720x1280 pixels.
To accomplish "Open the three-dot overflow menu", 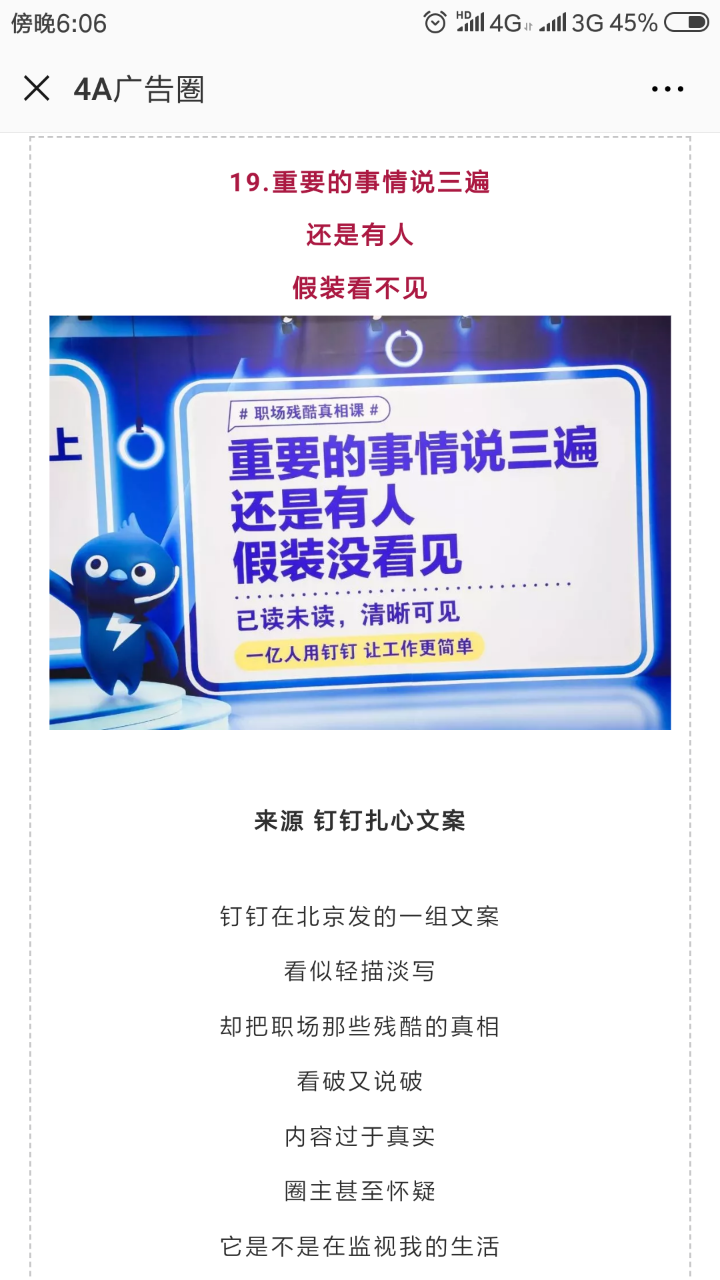I will (x=667, y=89).
